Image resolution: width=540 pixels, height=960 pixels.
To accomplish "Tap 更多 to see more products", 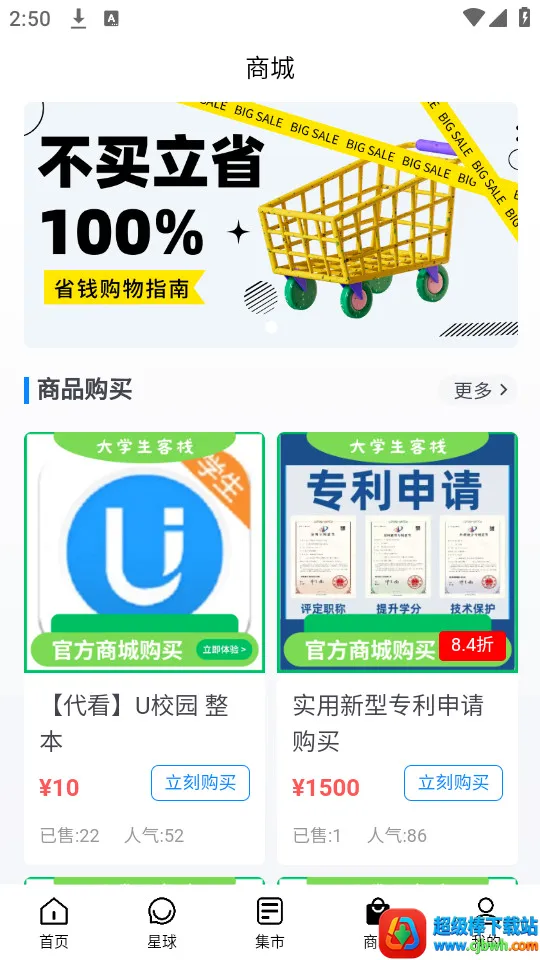I will click(x=479, y=390).
